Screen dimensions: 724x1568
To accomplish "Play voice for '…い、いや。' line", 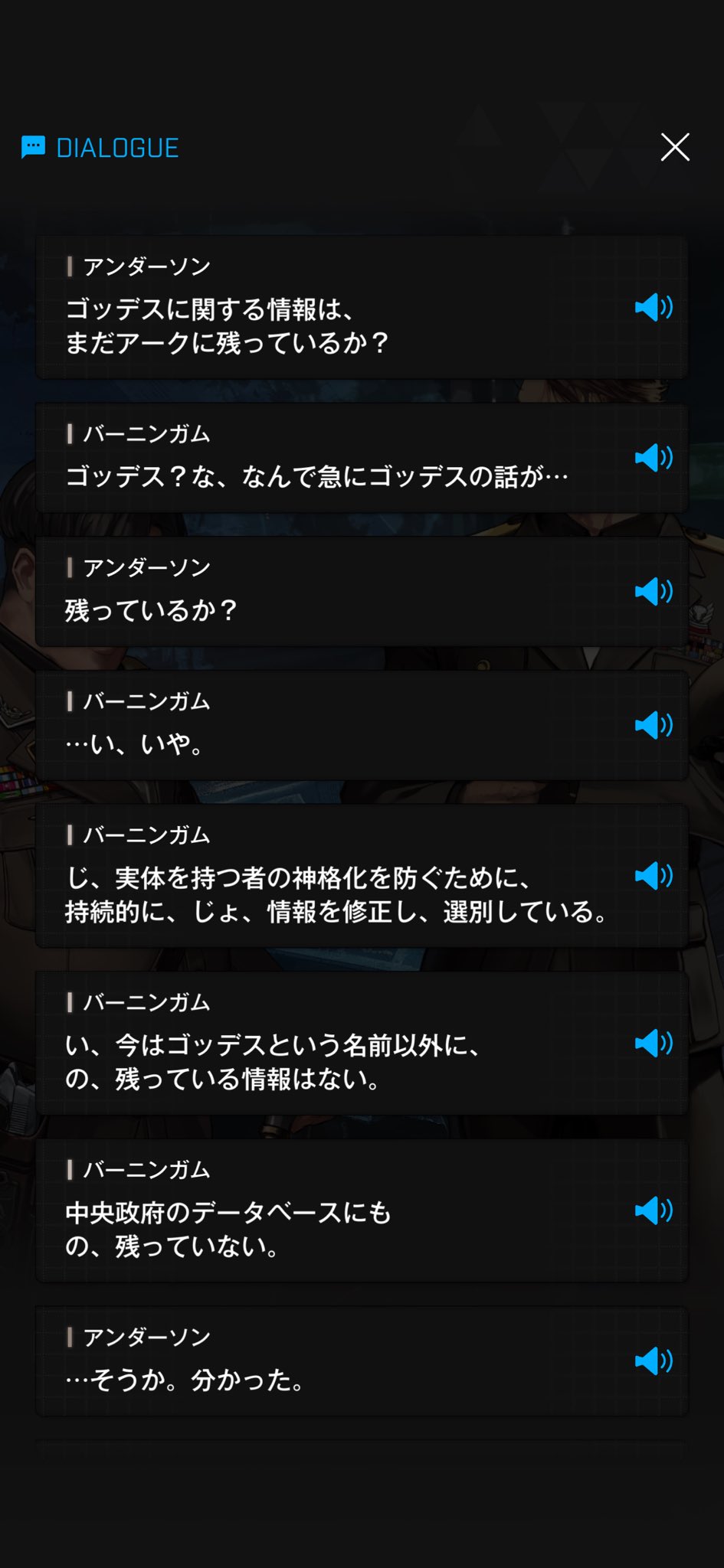I will coord(654,725).
